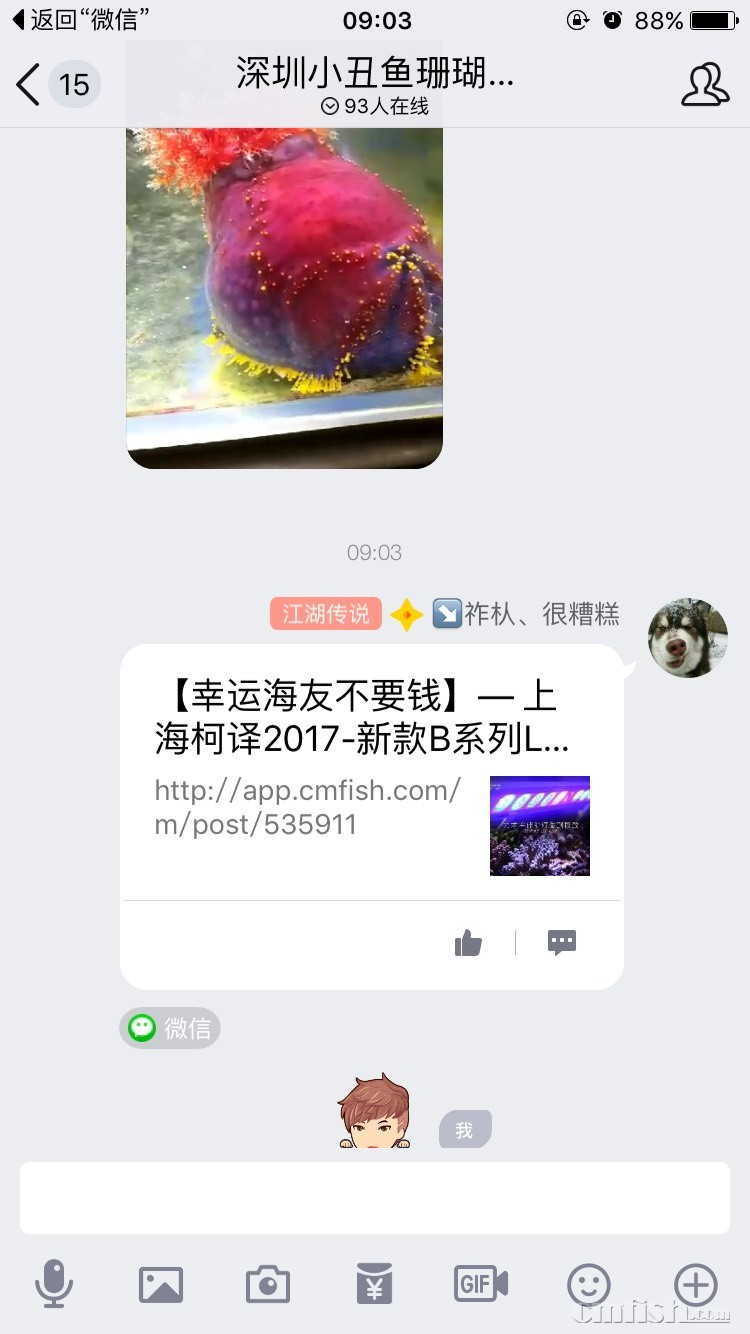Focus the message input field
The image size is (750, 1334).
pos(375,1198)
